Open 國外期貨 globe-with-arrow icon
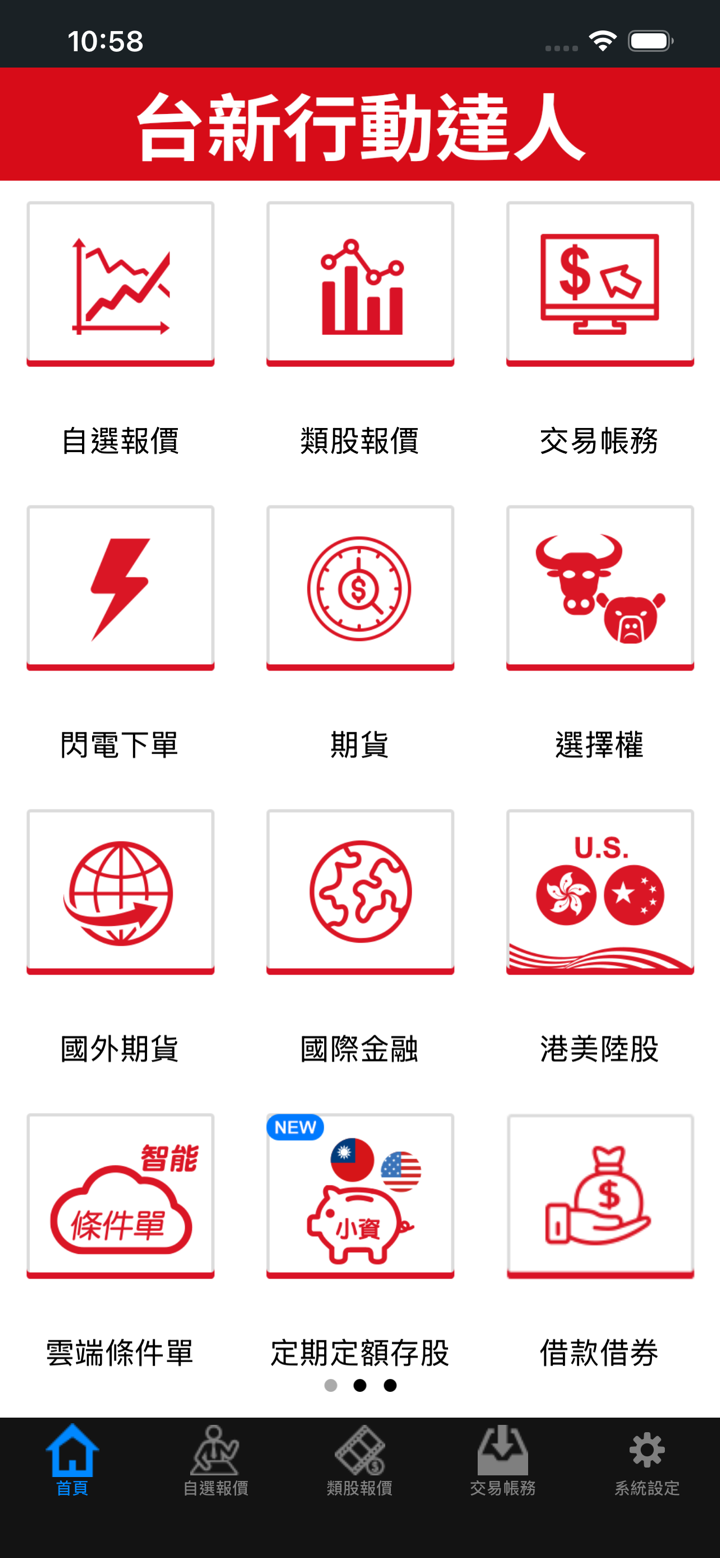Viewport: 720px width, 1558px height. pyautogui.click(x=120, y=891)
